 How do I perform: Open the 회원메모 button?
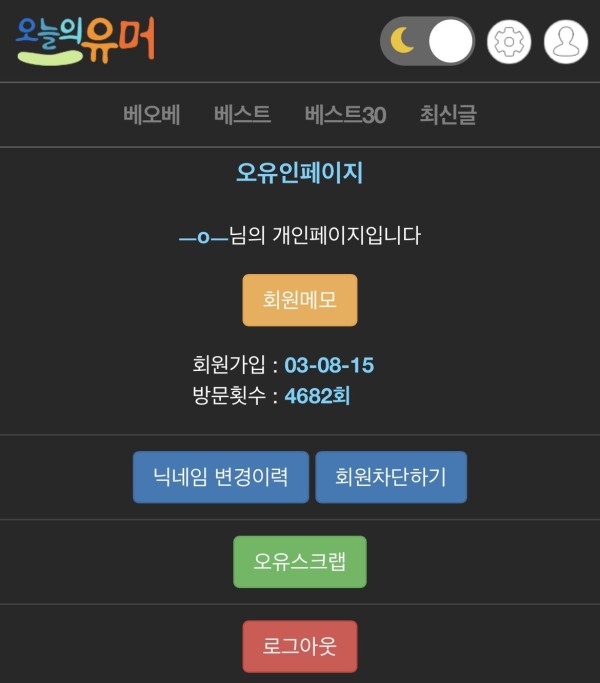coord(300,300)
